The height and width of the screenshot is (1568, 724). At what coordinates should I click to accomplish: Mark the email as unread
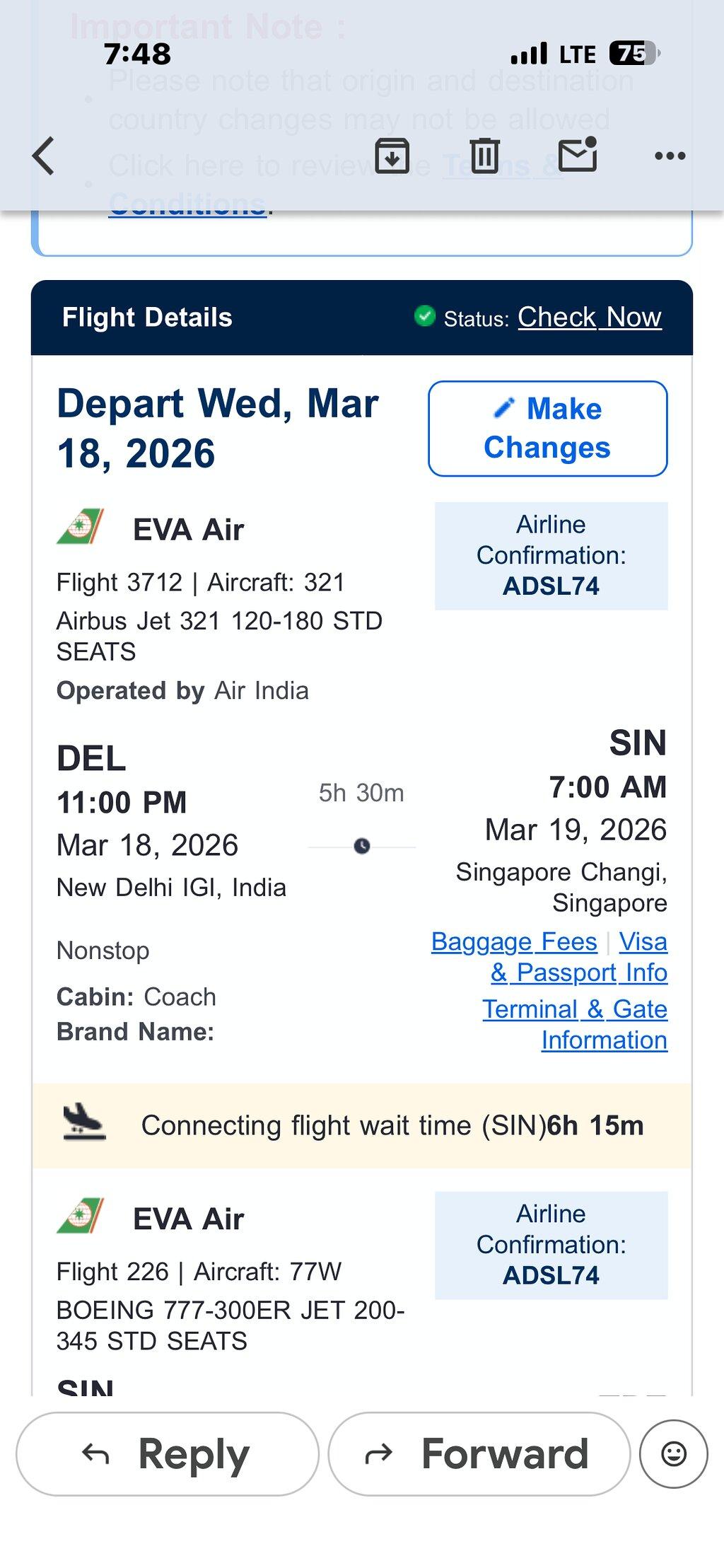point(578,154)
